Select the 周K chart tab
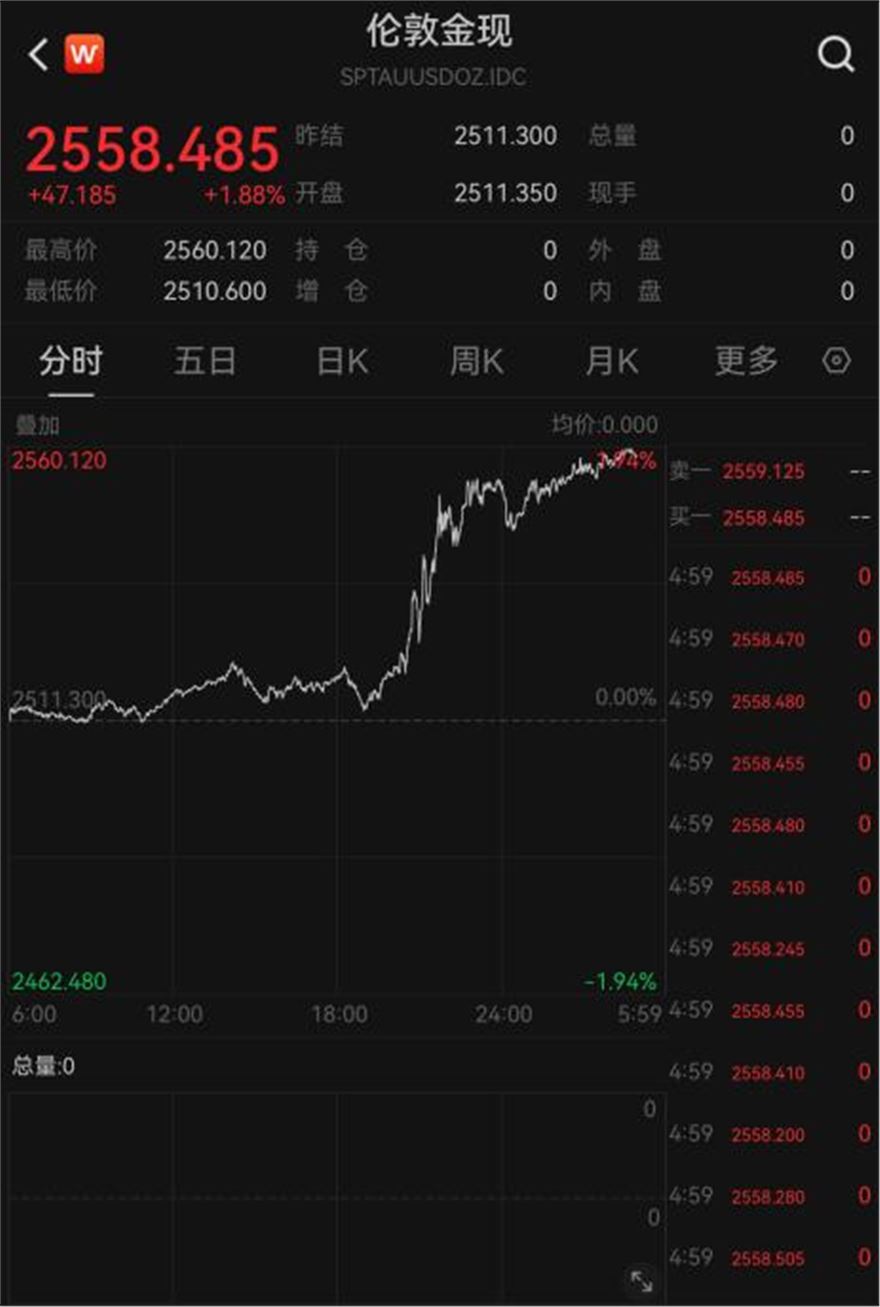This screenshot has height=1307, width=880. [476, 361]
